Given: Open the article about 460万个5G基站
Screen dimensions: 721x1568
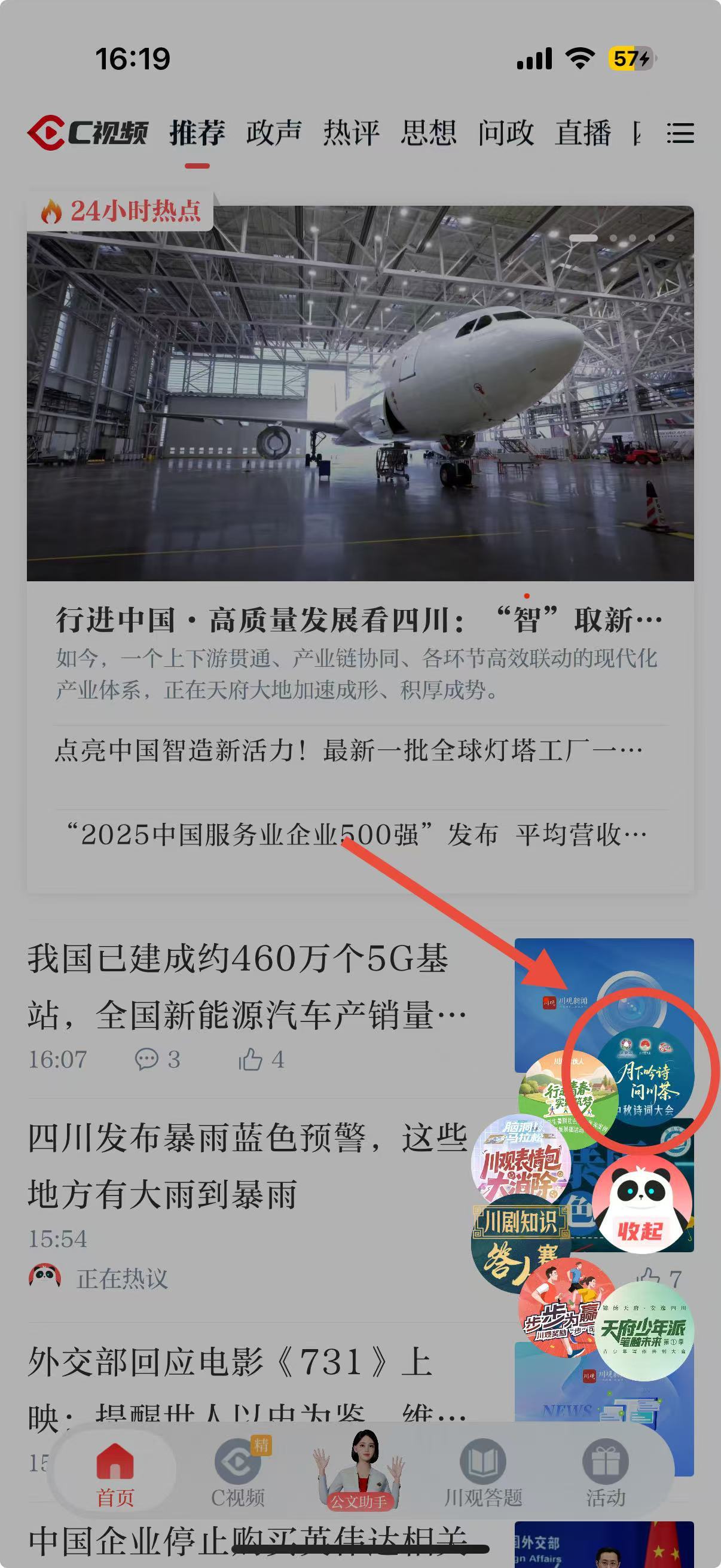Looking at the screenshot, I should pyautogui.click(x=246, y=986).
